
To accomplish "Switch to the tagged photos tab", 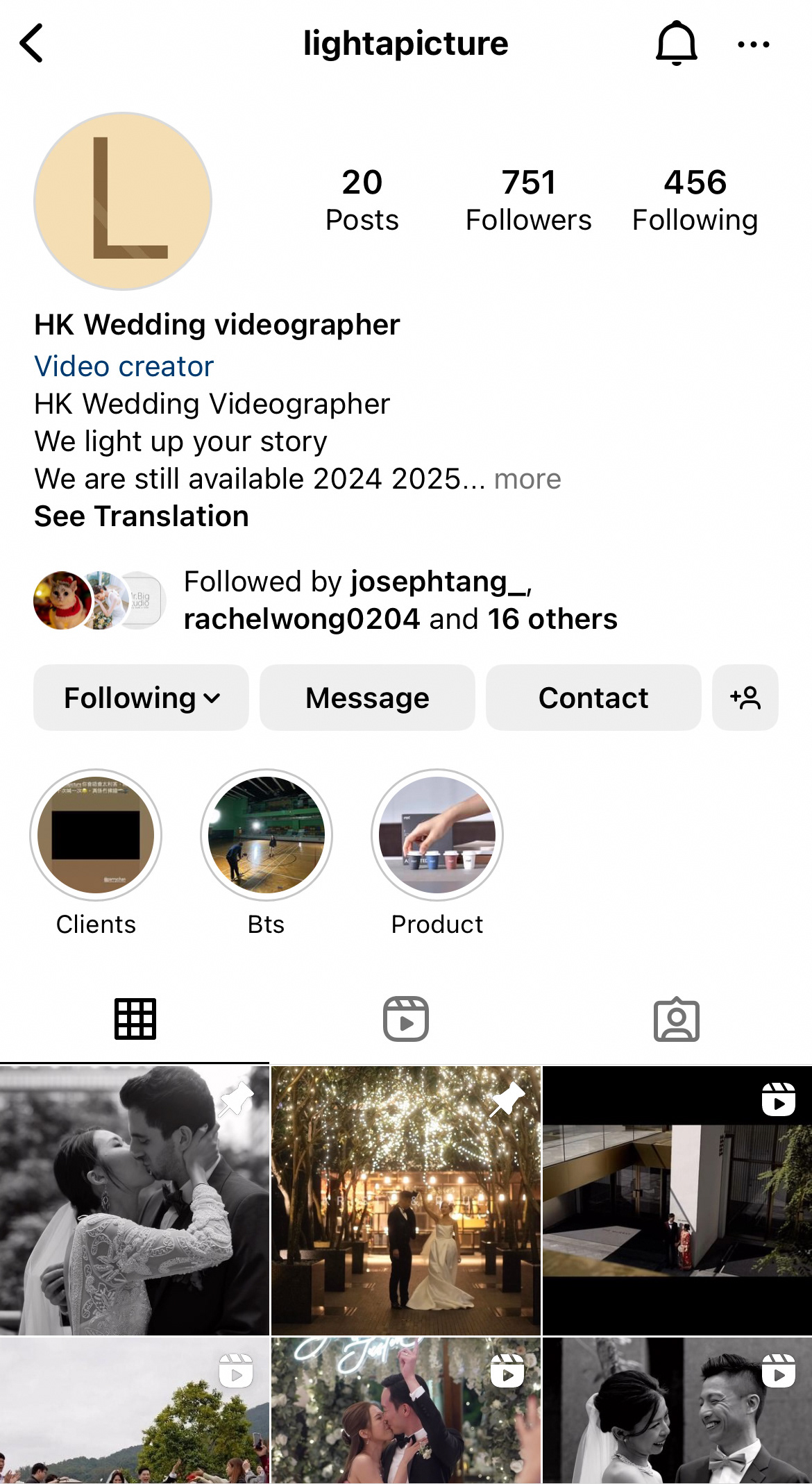I will 677,1019.
